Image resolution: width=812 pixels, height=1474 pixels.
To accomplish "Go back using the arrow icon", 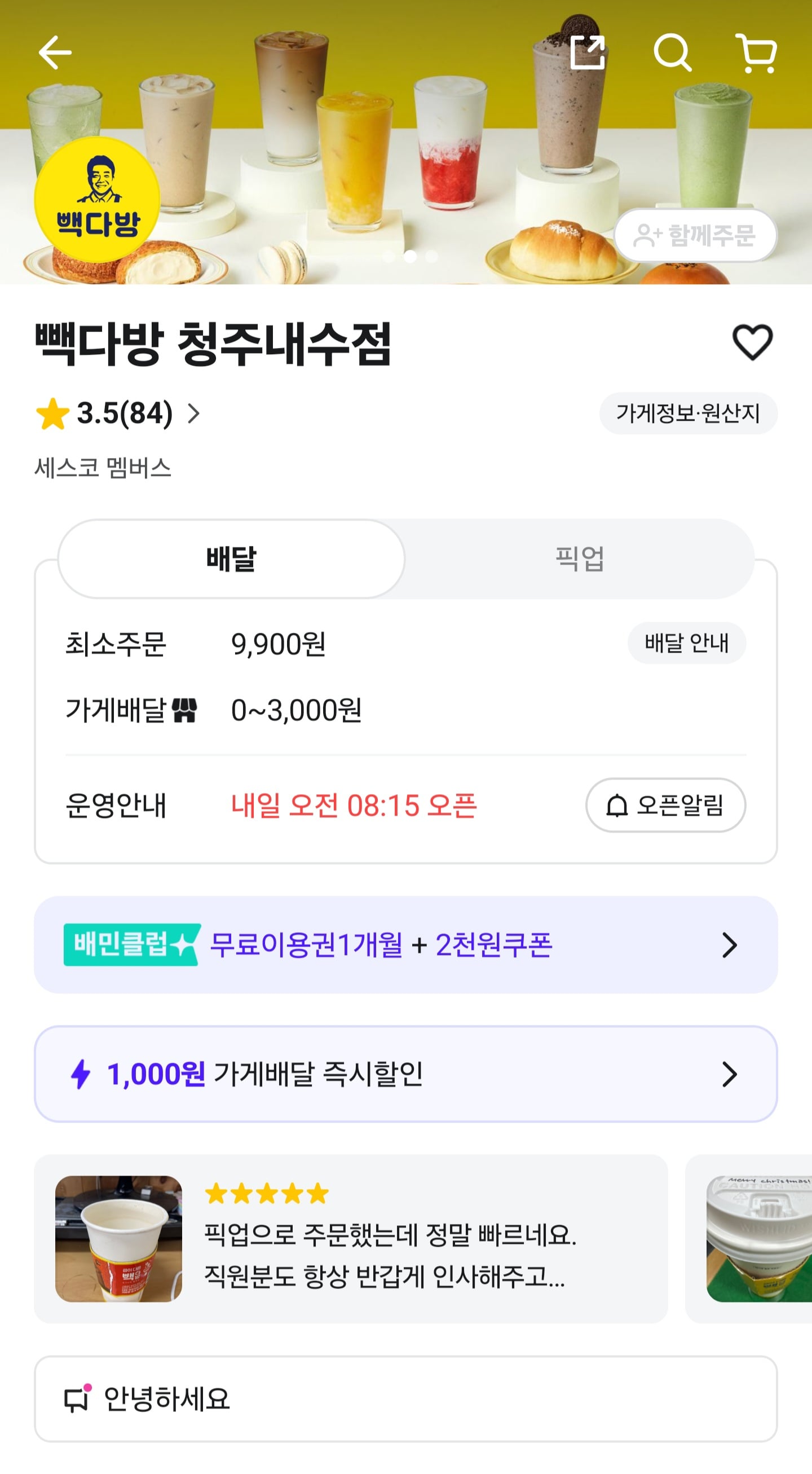I will pyautogui.click(x=55, y=52).
